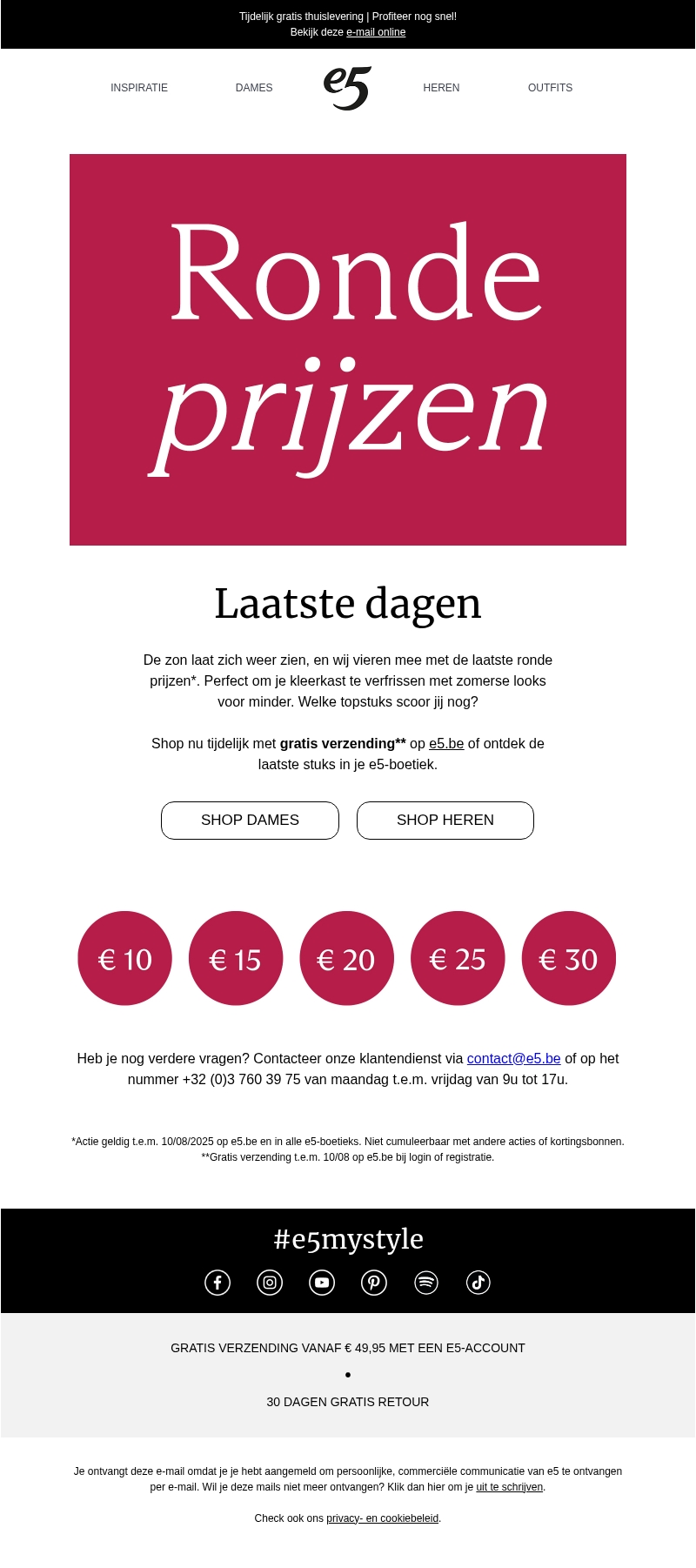696x1568 pixels.
Task: Open e5 TikTok profile
Action: pos(478,1283)
